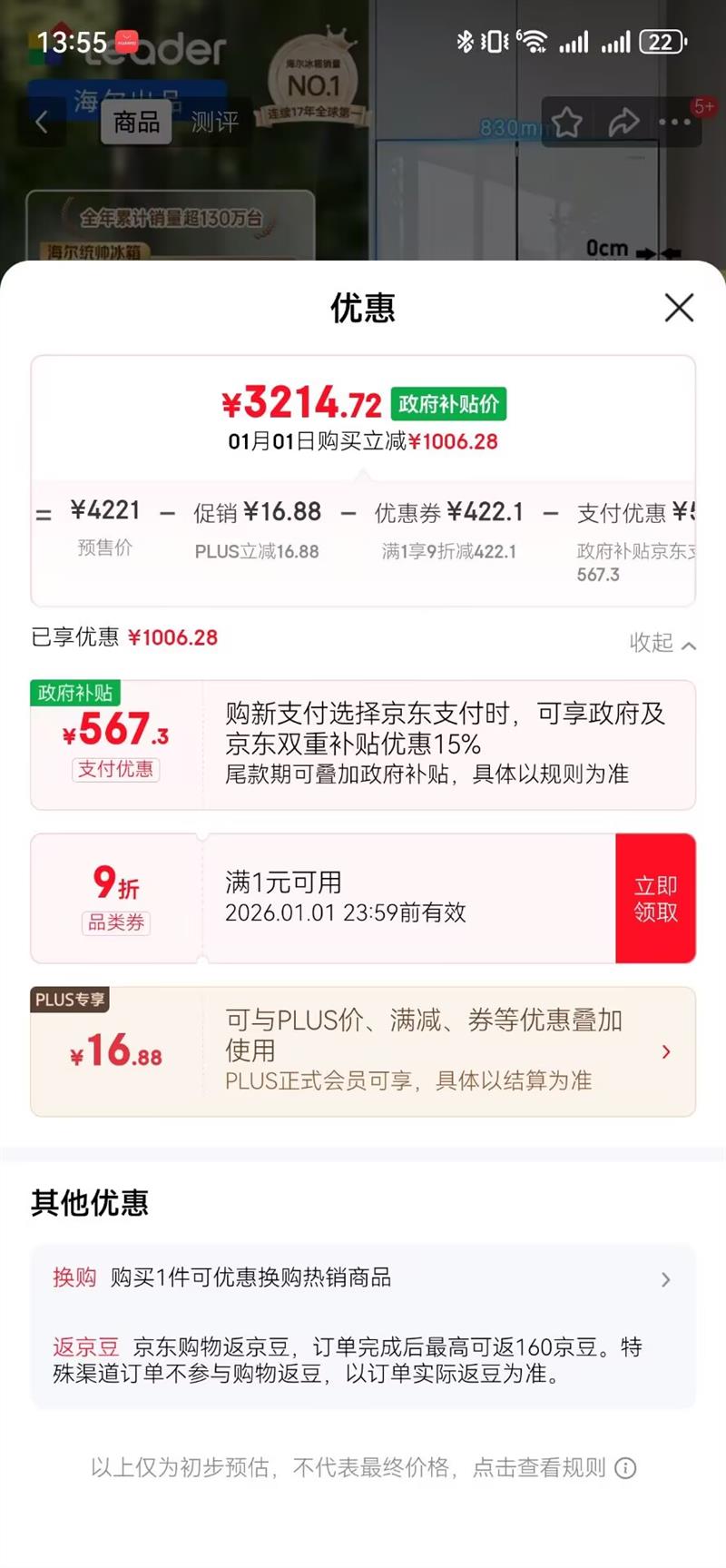Click the star favorite icon

tap(567, 121)
